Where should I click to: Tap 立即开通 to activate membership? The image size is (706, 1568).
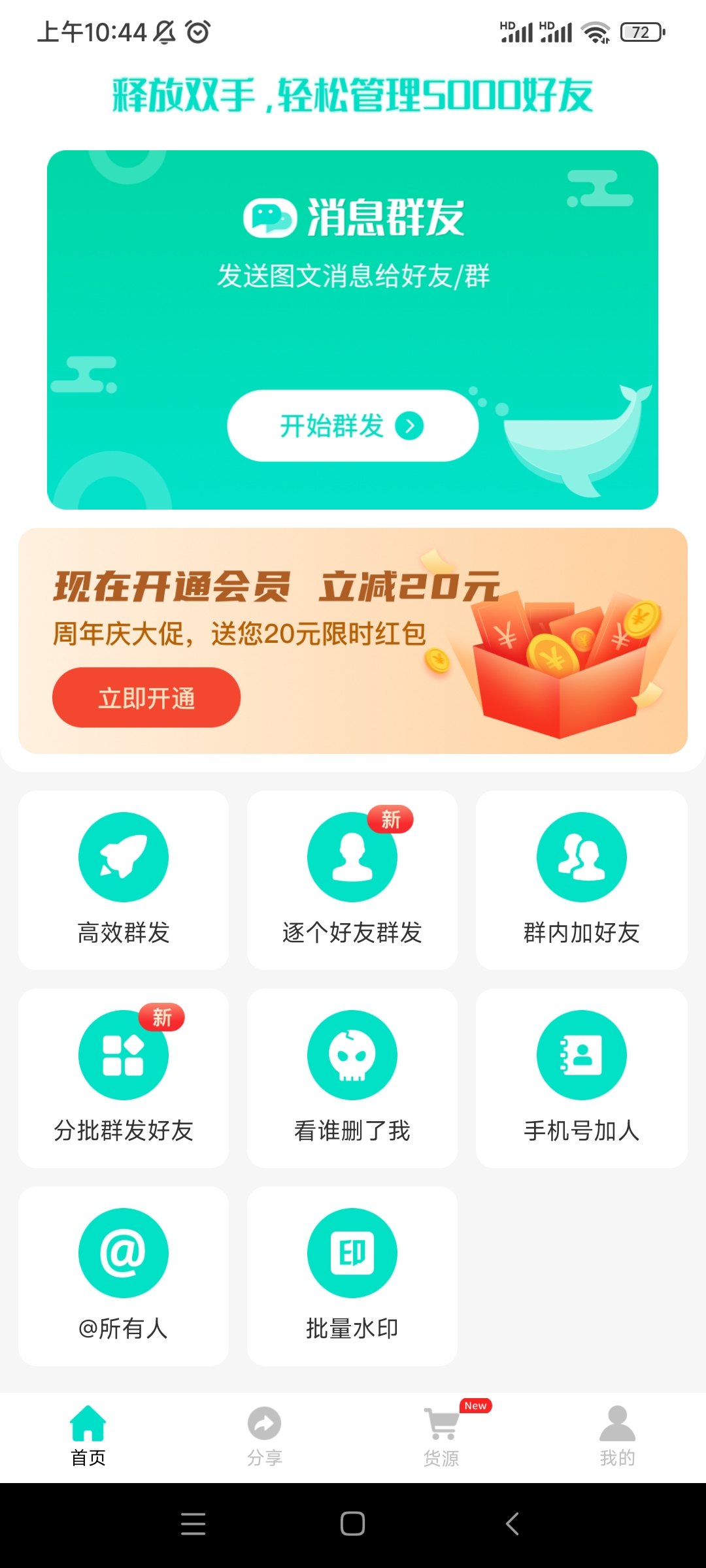[x=146, y=698]
